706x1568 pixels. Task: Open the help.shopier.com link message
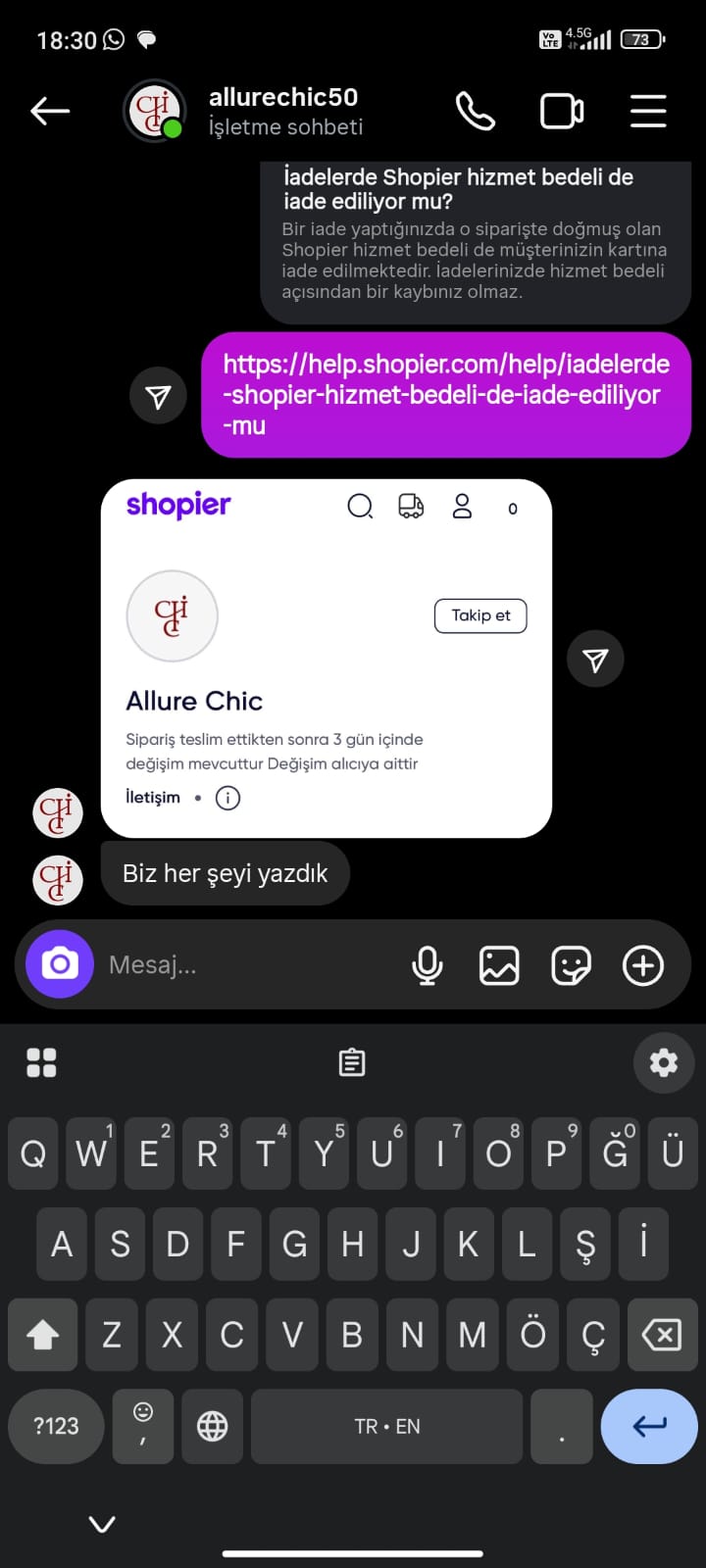pos(446,395)
